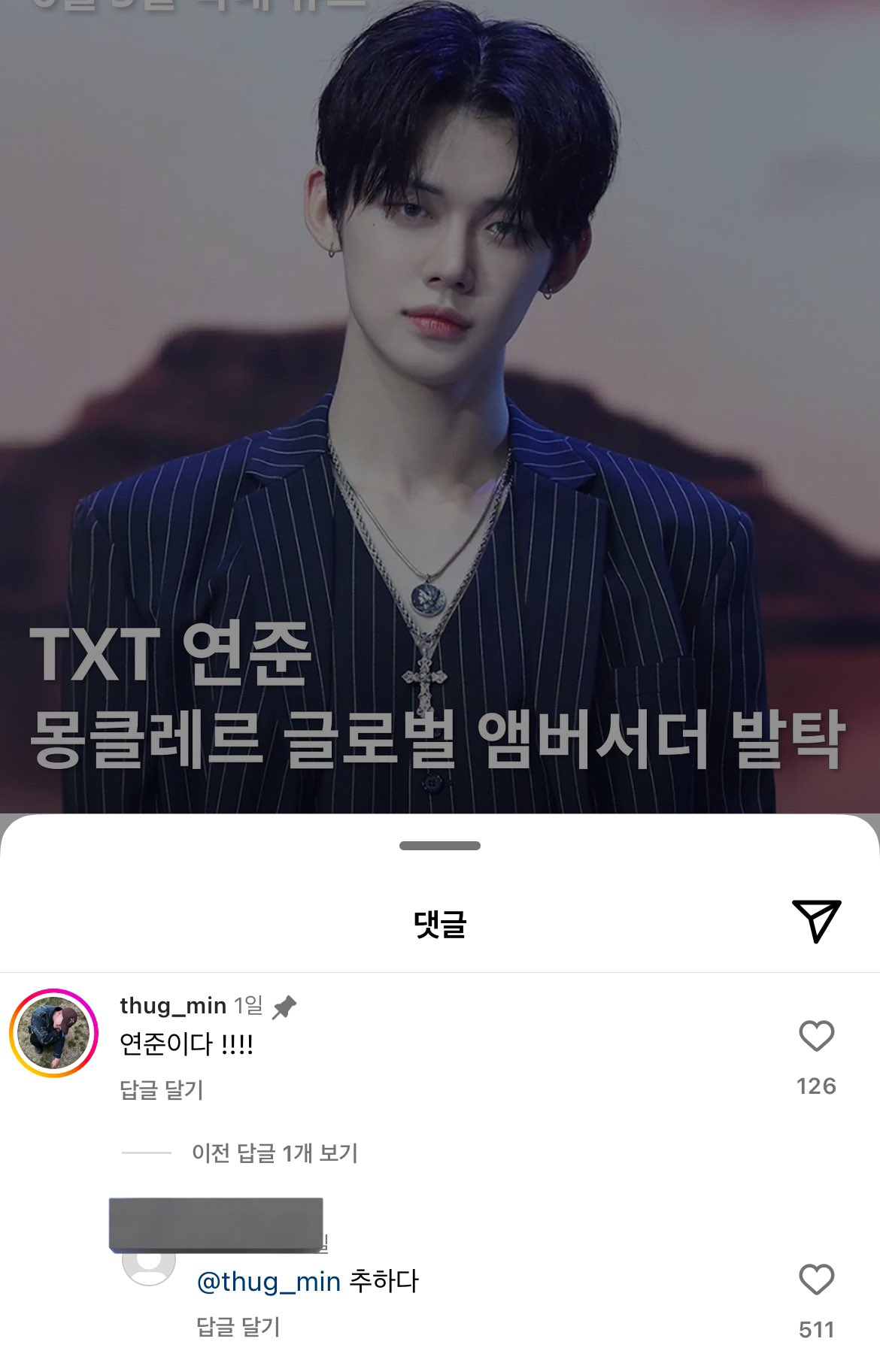Like thug_min's pinned comment

[x=816, y=1036]
